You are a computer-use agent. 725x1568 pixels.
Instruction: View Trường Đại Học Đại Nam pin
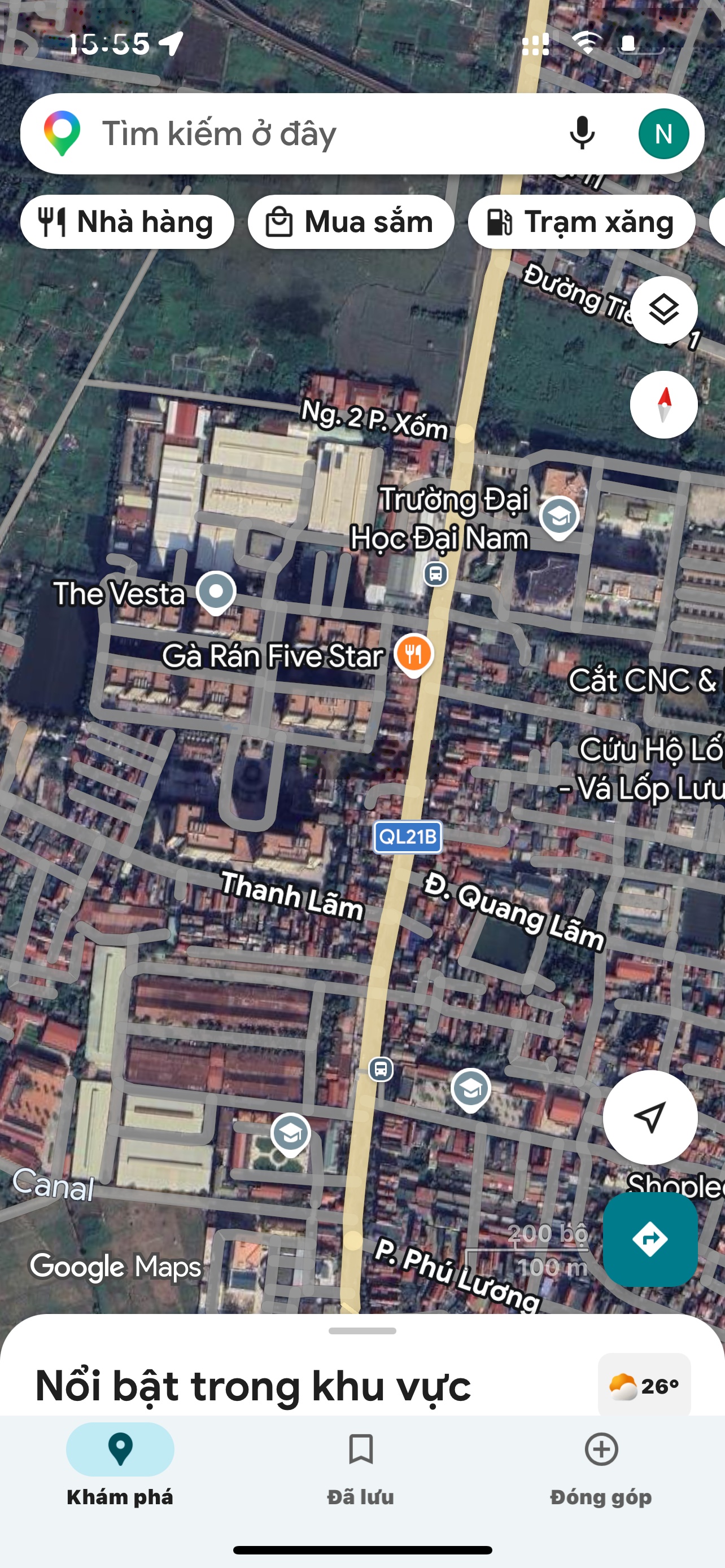[559, 517]
